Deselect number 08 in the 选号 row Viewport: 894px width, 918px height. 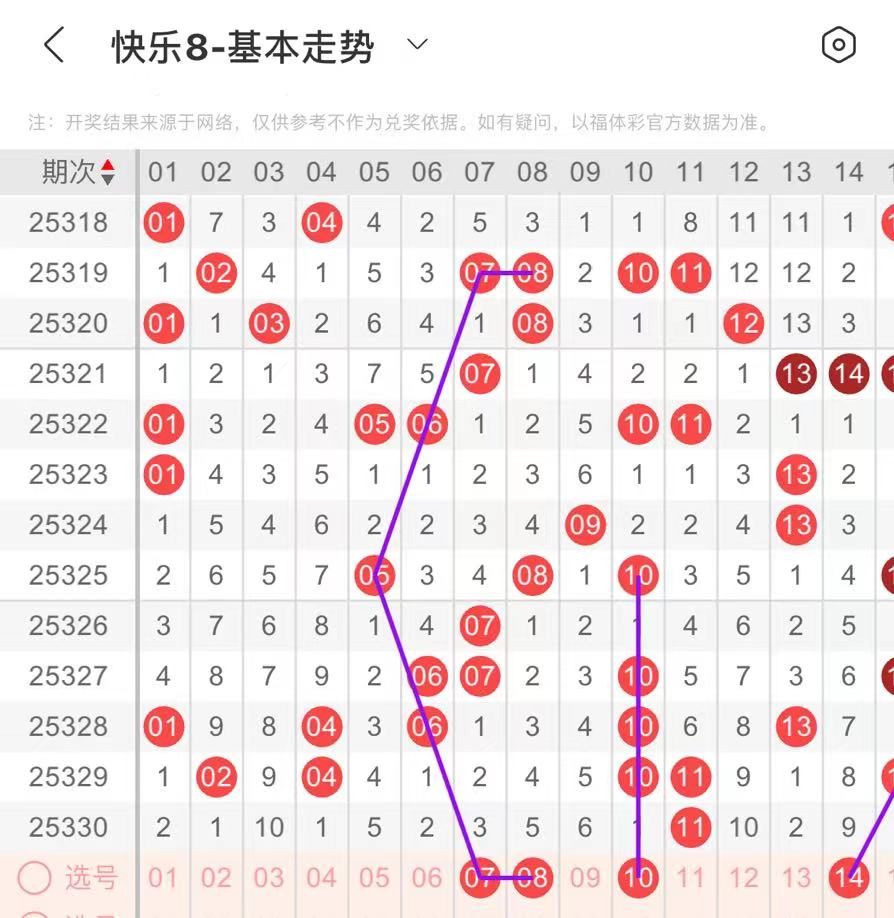point(533,878)
